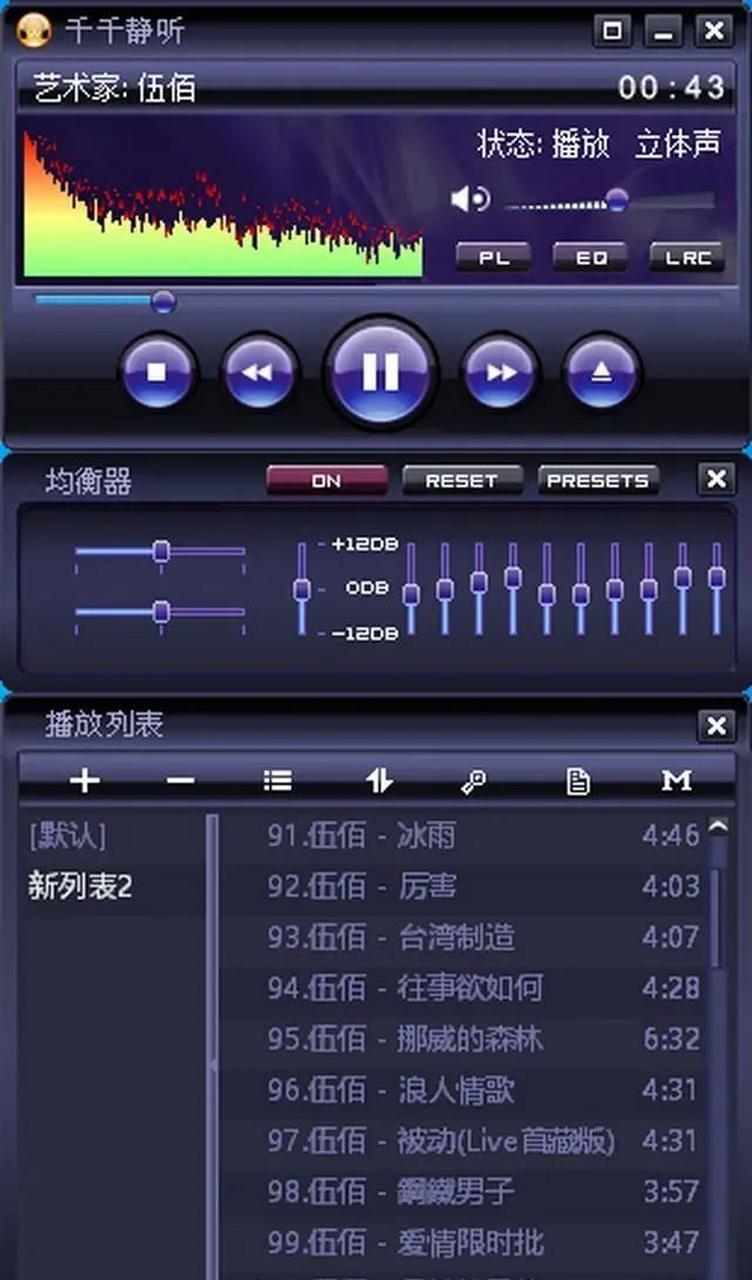The width and height of the screenshot is (752, 1280).
Task: Pause the current song
Action: pos(380,372)
